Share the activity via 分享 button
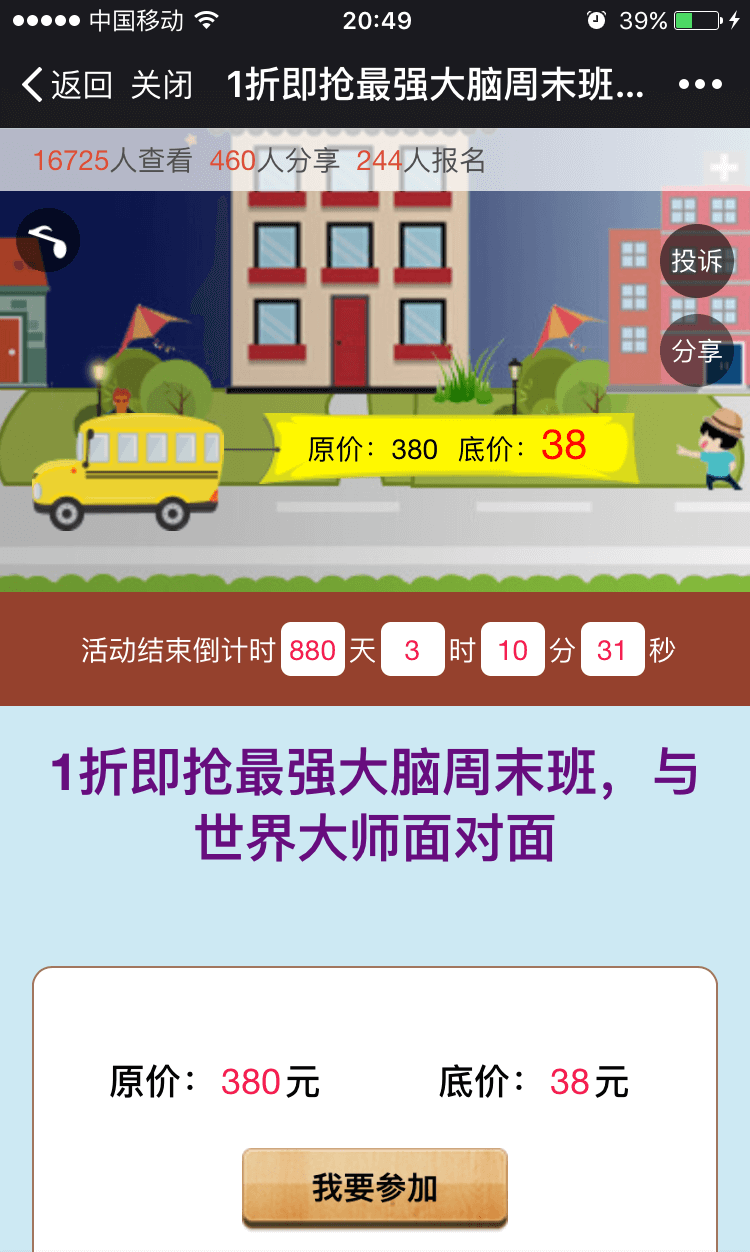The width and height of the screenshot is (750, 1252). (697, 350)
